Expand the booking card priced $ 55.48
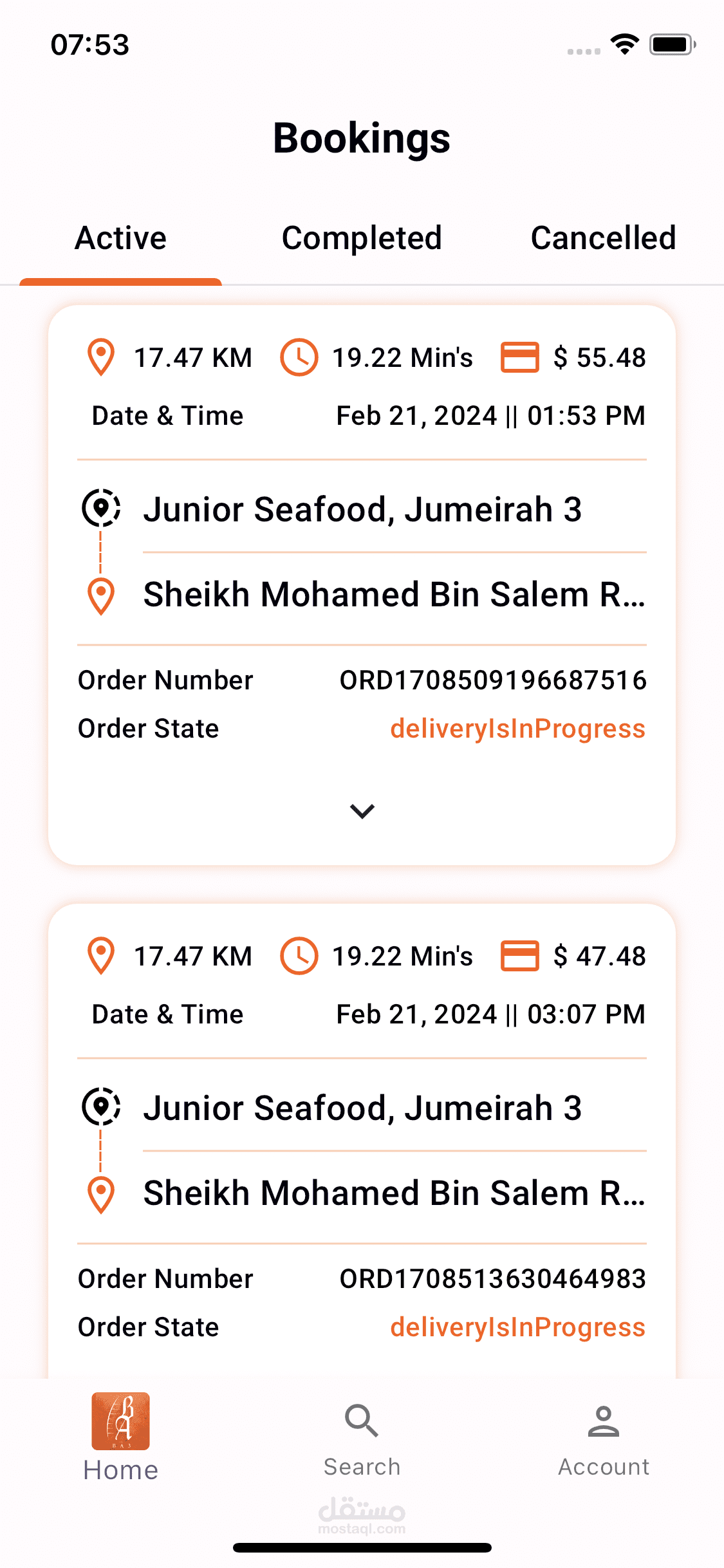The image size is (724, 1568). 362,811
